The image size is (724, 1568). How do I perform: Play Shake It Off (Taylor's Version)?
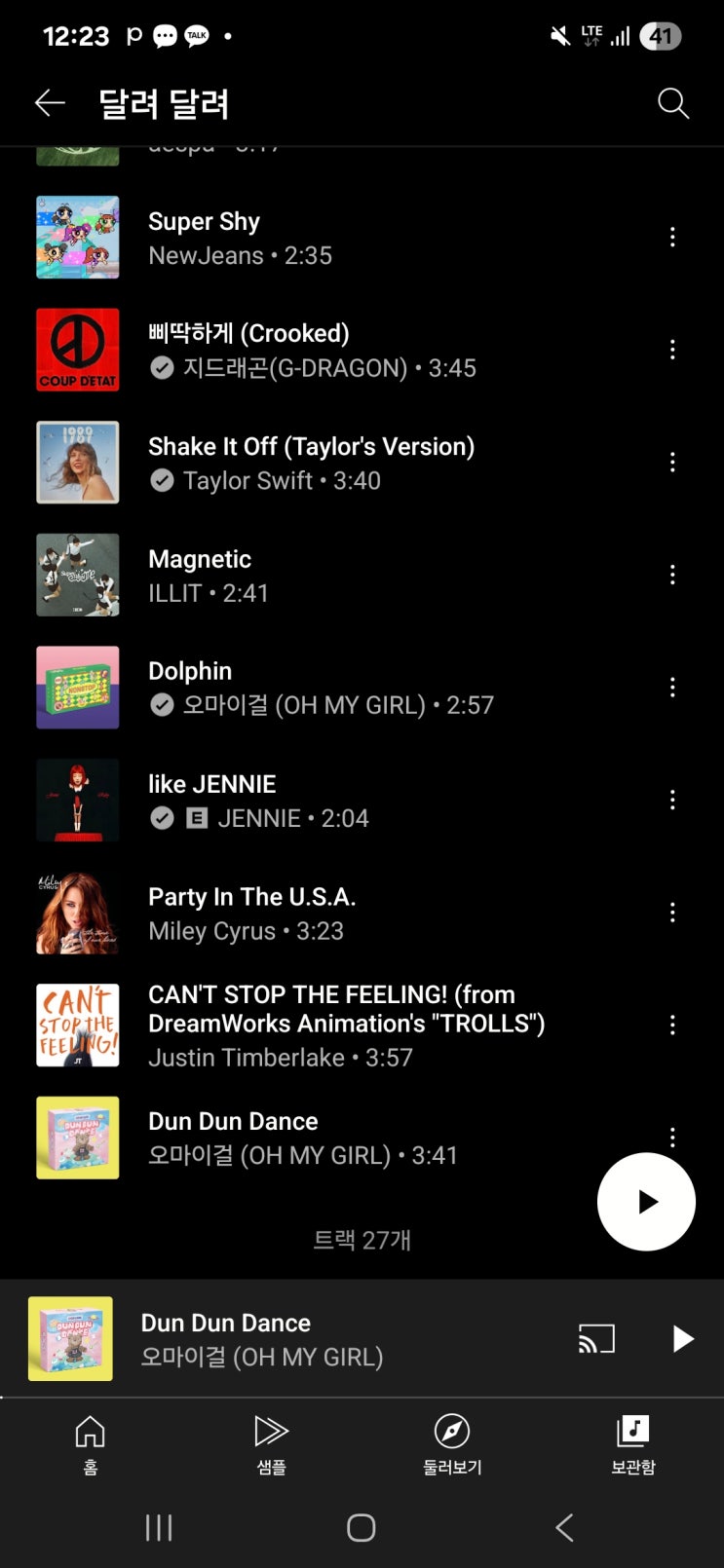pos(312,463)
